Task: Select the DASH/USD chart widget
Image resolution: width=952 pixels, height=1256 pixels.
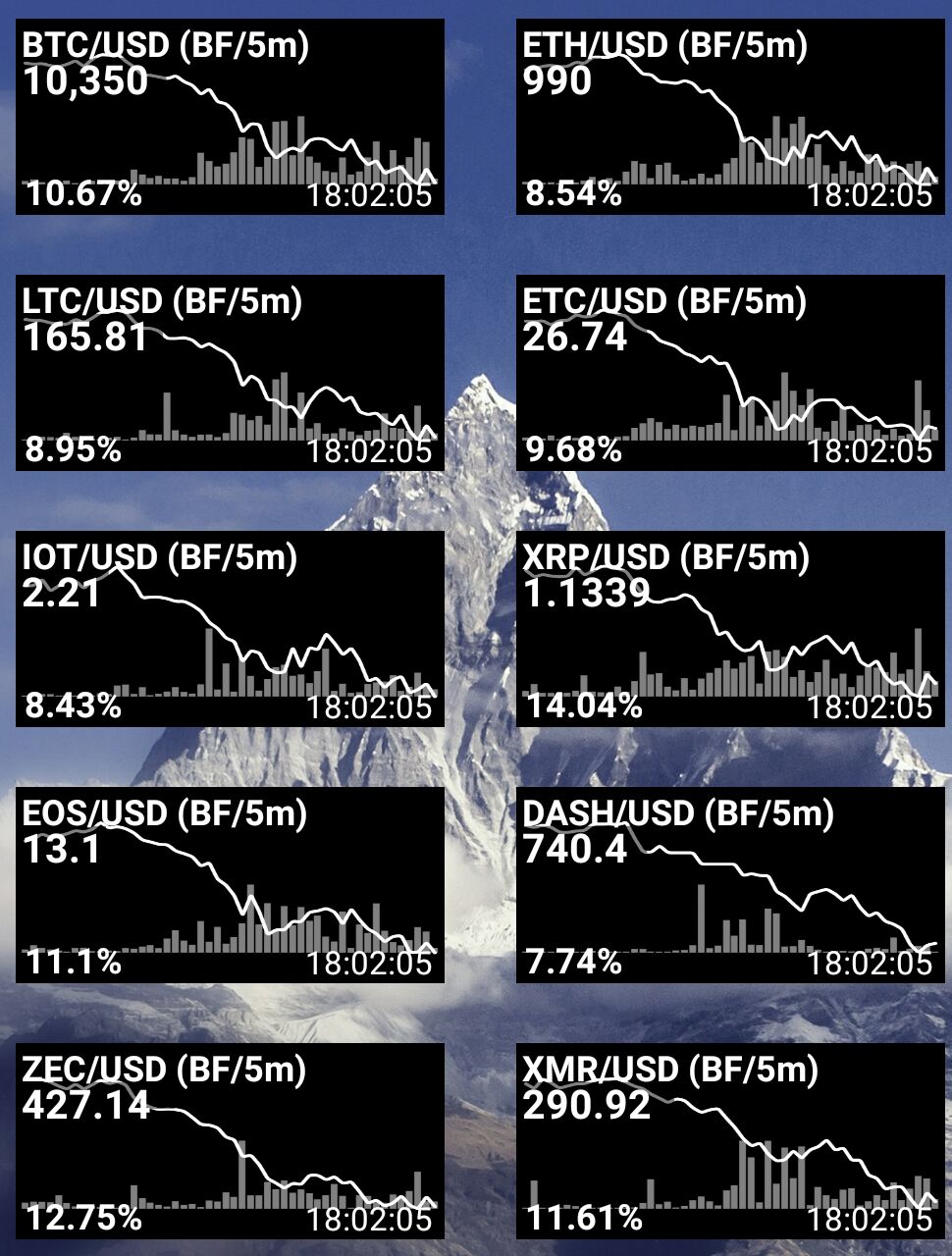Action: pos(729,884)
